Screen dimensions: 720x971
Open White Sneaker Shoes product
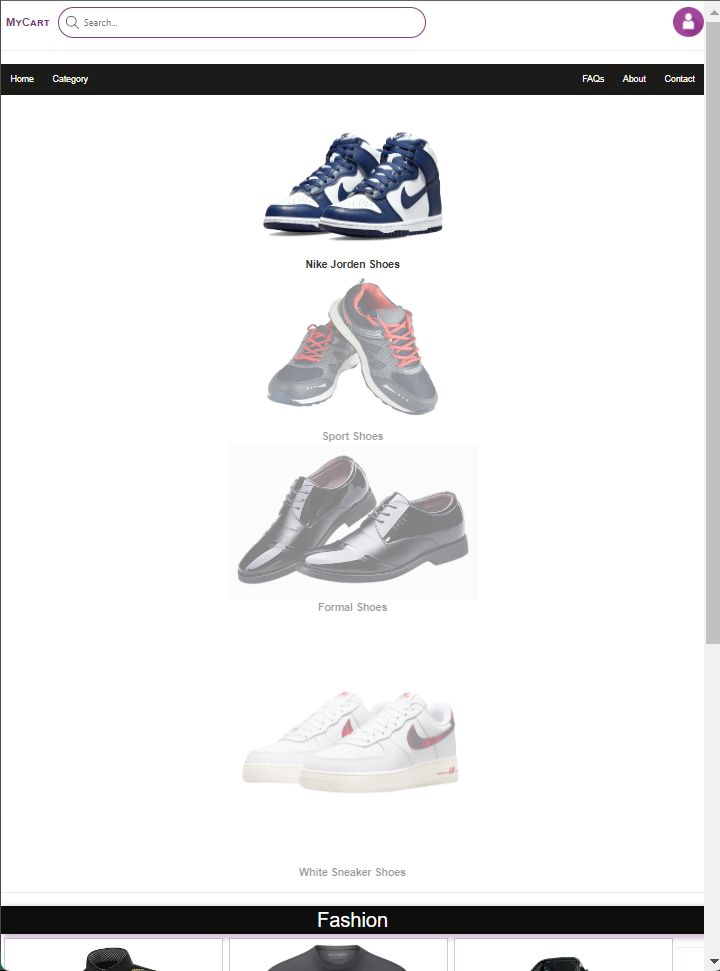tap(352, 740)
